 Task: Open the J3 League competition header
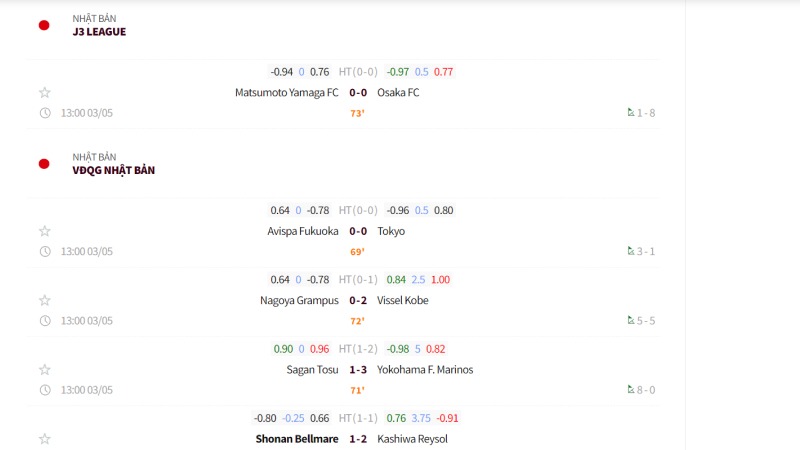99,31
